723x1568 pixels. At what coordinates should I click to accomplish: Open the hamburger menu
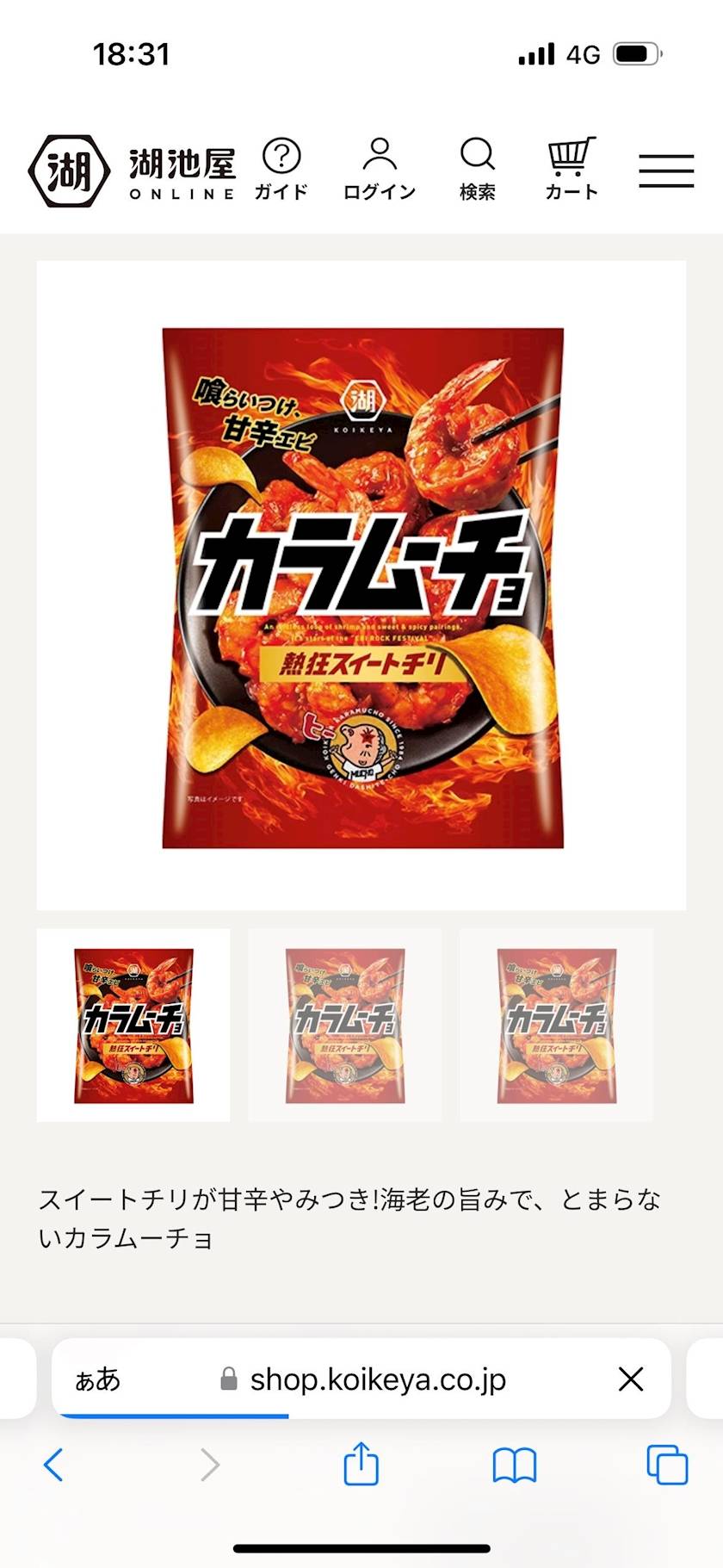666,170
